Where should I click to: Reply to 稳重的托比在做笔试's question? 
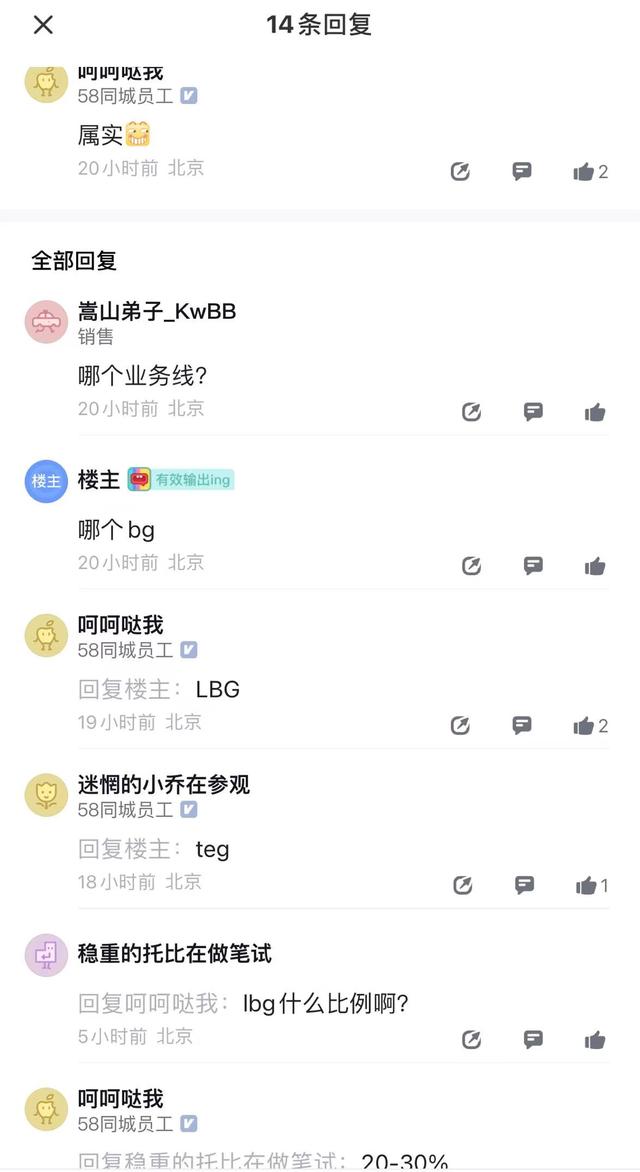point(534,1040)
